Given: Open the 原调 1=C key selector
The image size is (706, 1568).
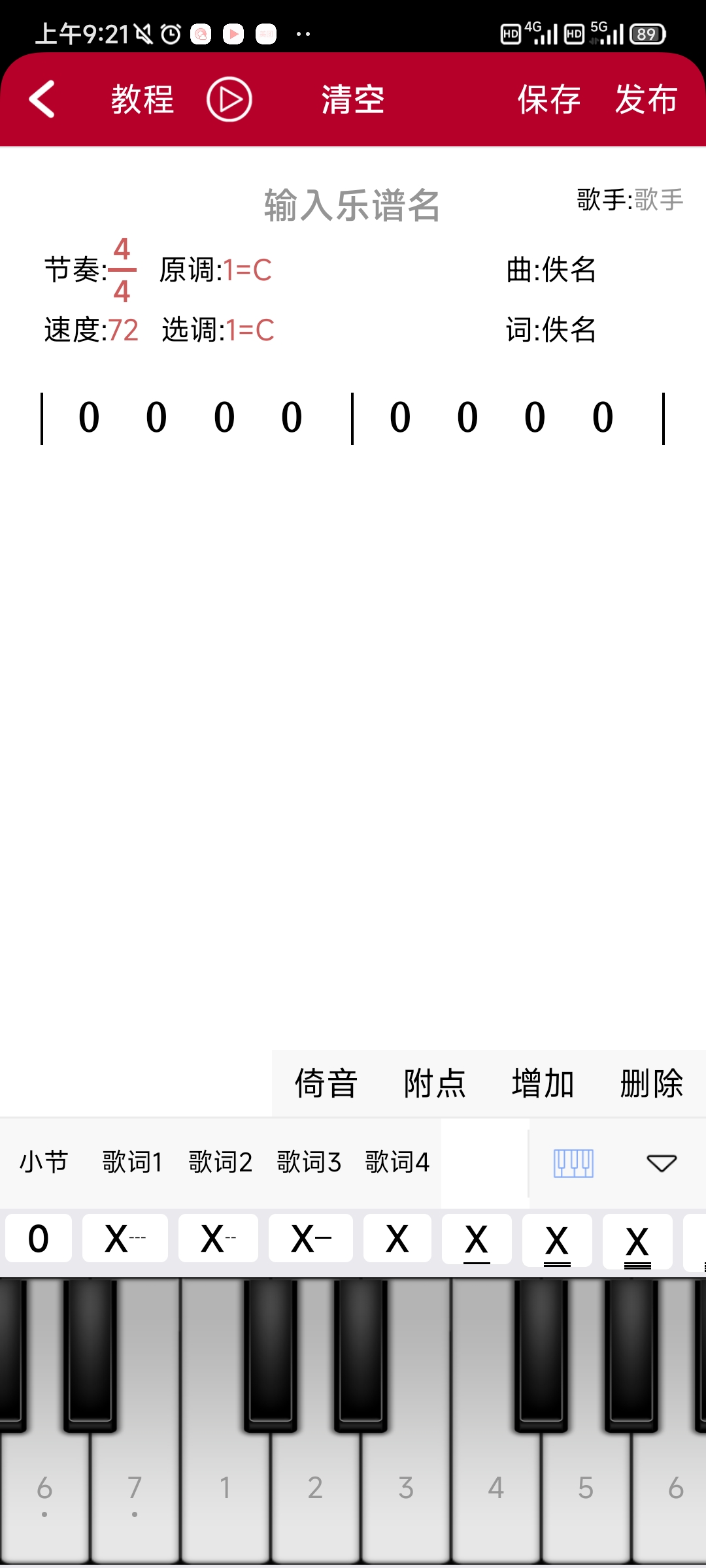Looking at the screenshot, I should [247, 270].
